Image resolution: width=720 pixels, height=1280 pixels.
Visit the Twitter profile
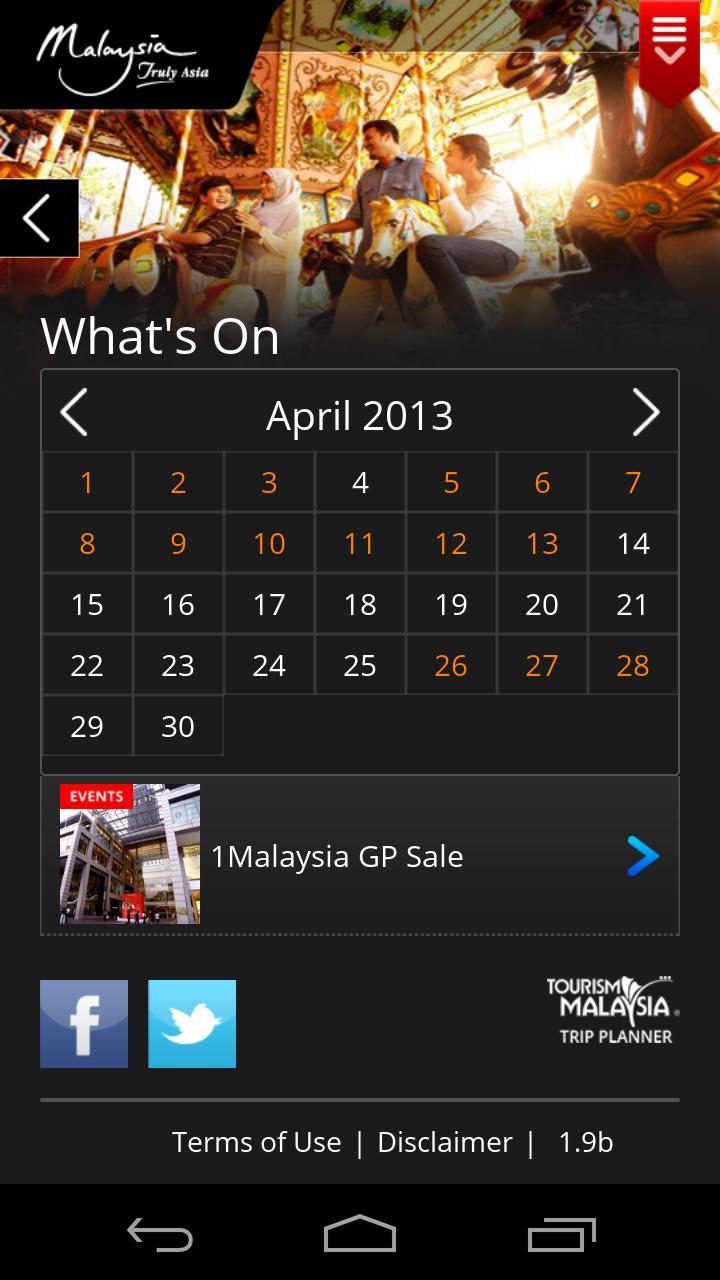[x=192, y=1024]
